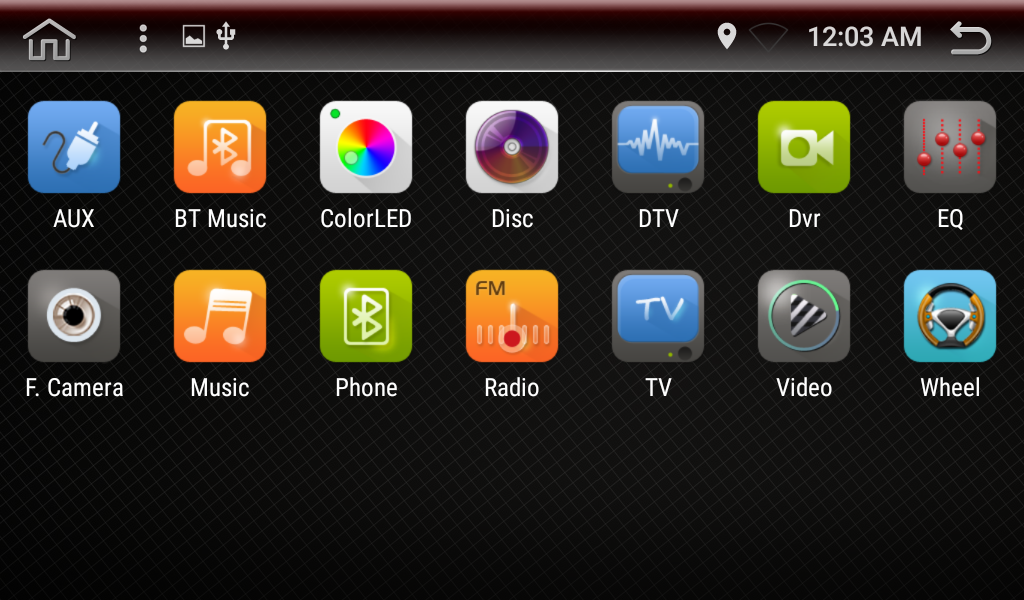Launch the TV app

658,316
